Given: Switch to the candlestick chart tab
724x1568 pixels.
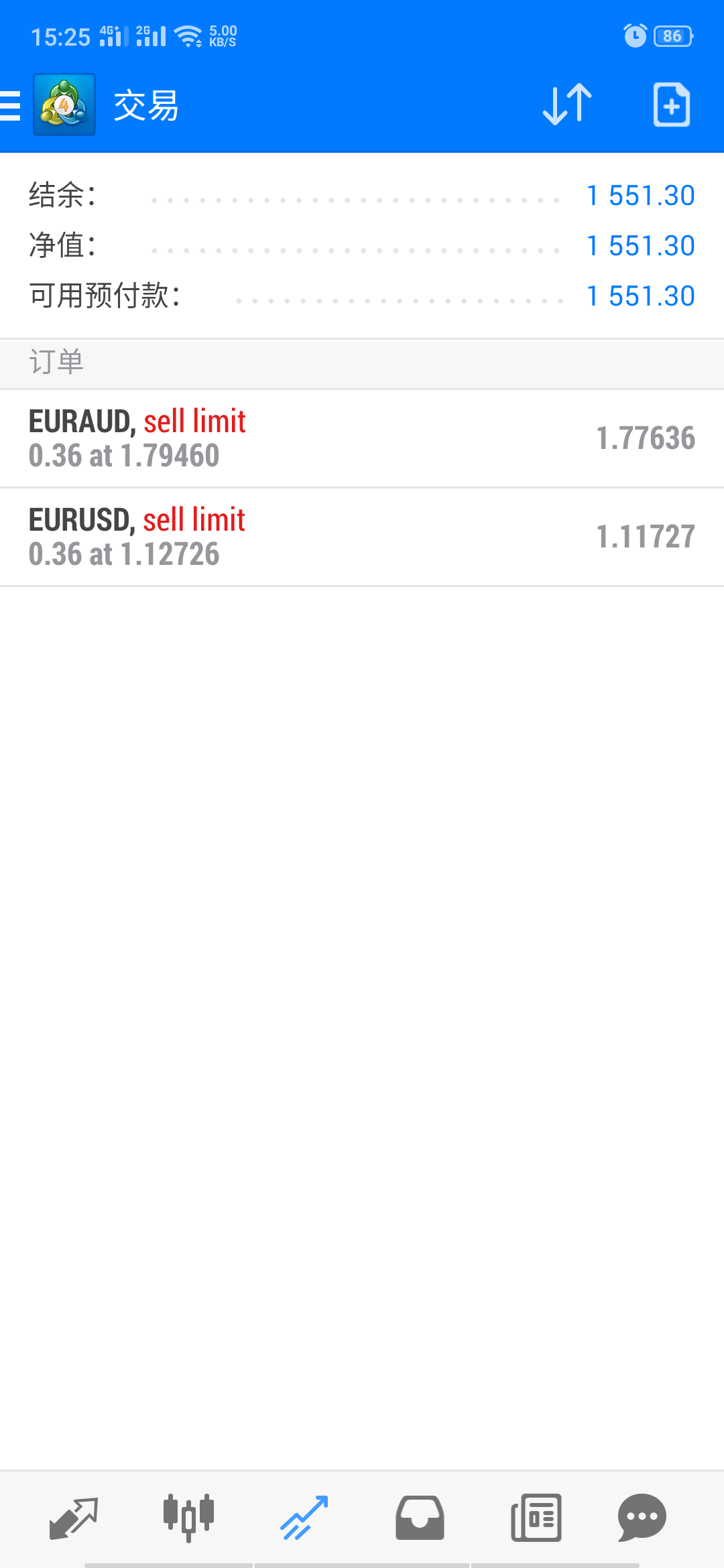Looking at the screenshot, I should [188, 1518].
